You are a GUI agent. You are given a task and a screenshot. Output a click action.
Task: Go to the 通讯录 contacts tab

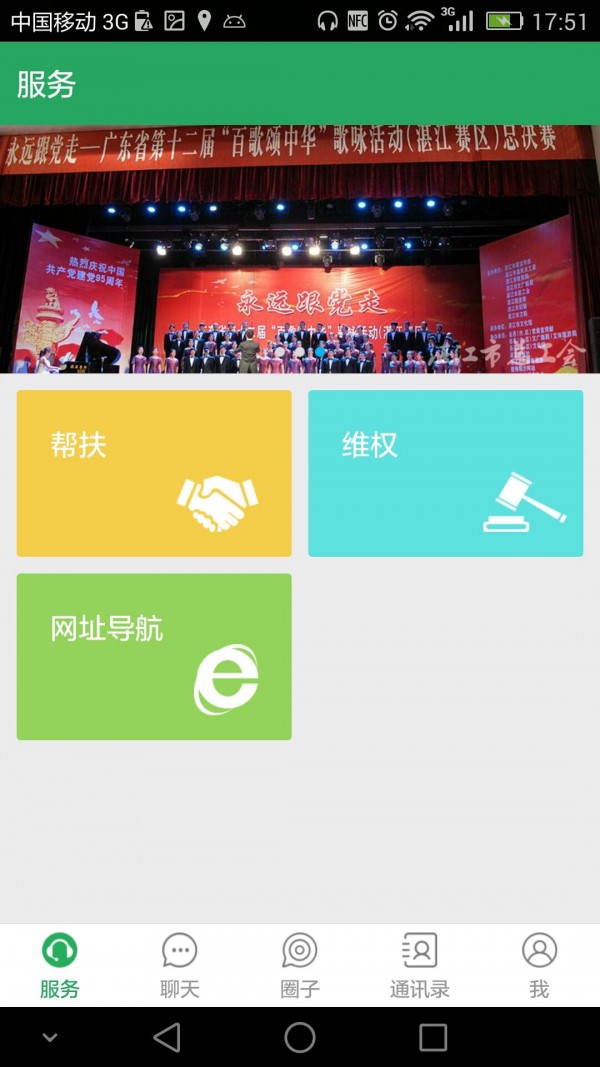[x=420, y=965]
